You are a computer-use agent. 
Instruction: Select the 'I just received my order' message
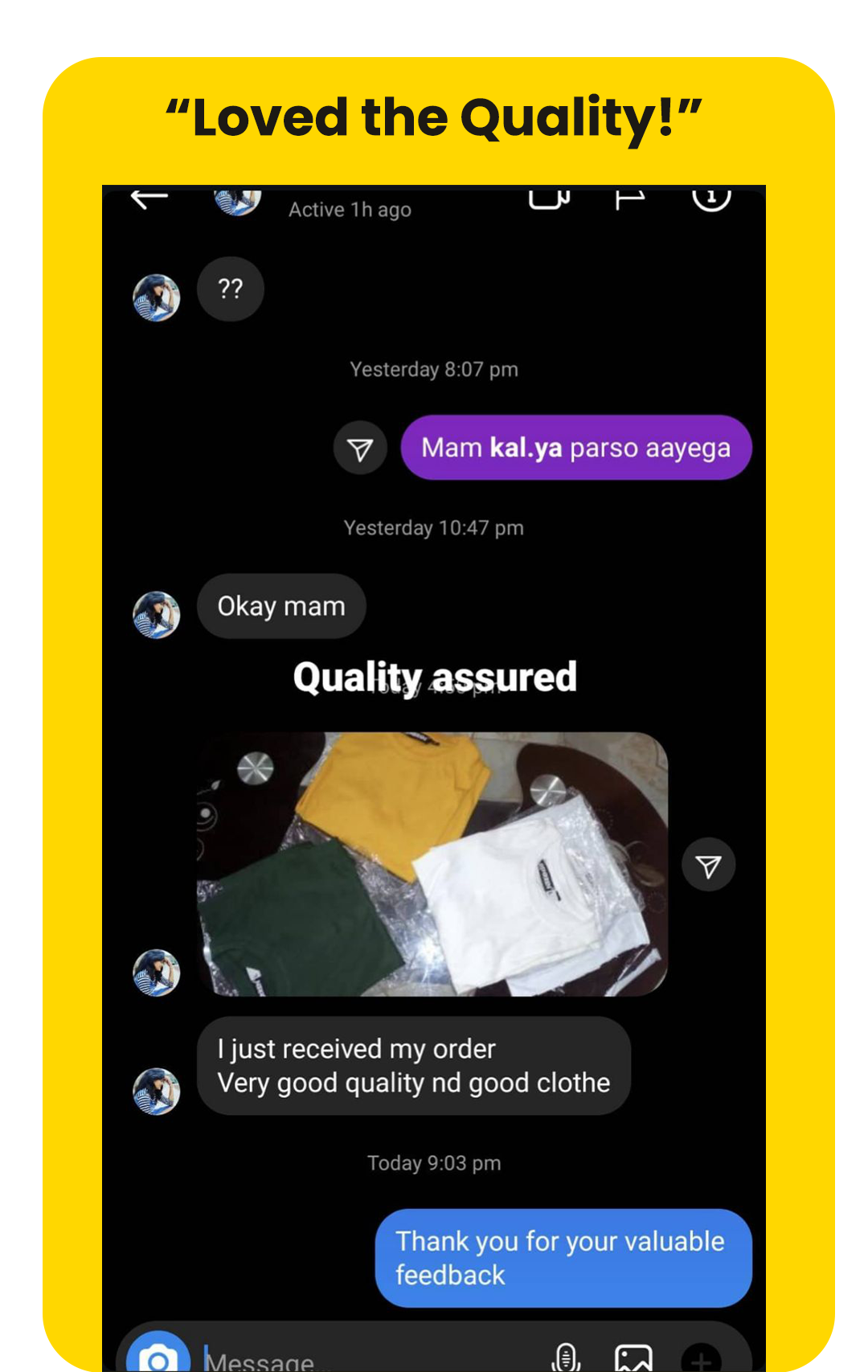413,1065
